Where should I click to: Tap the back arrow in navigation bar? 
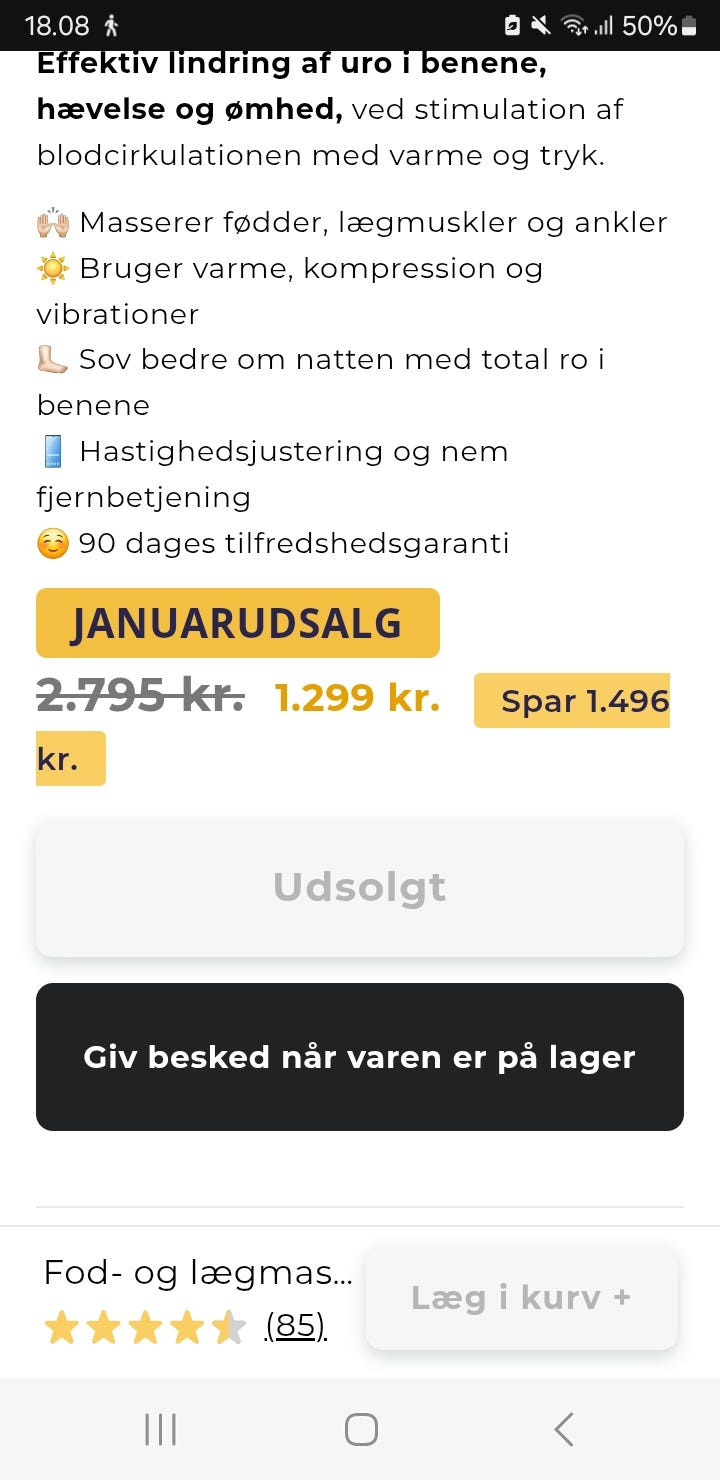click(563, 1428)
